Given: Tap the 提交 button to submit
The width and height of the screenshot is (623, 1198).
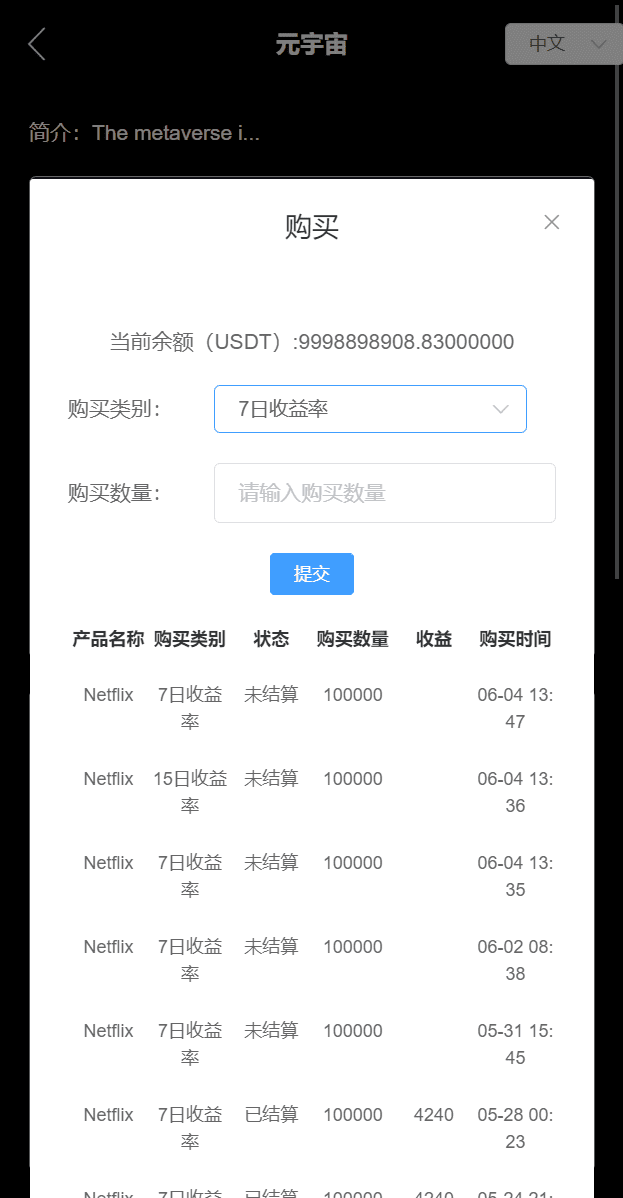Looking at the screenshot, I should [311, 574].
